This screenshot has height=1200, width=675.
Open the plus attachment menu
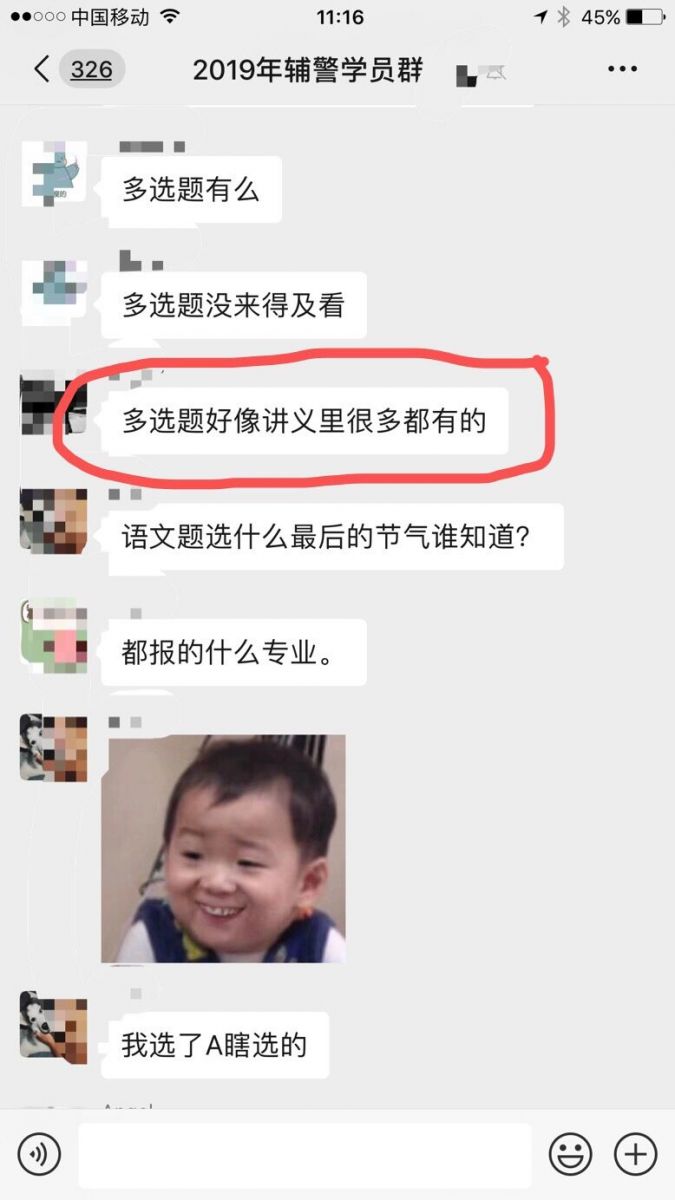point(635,1155)
